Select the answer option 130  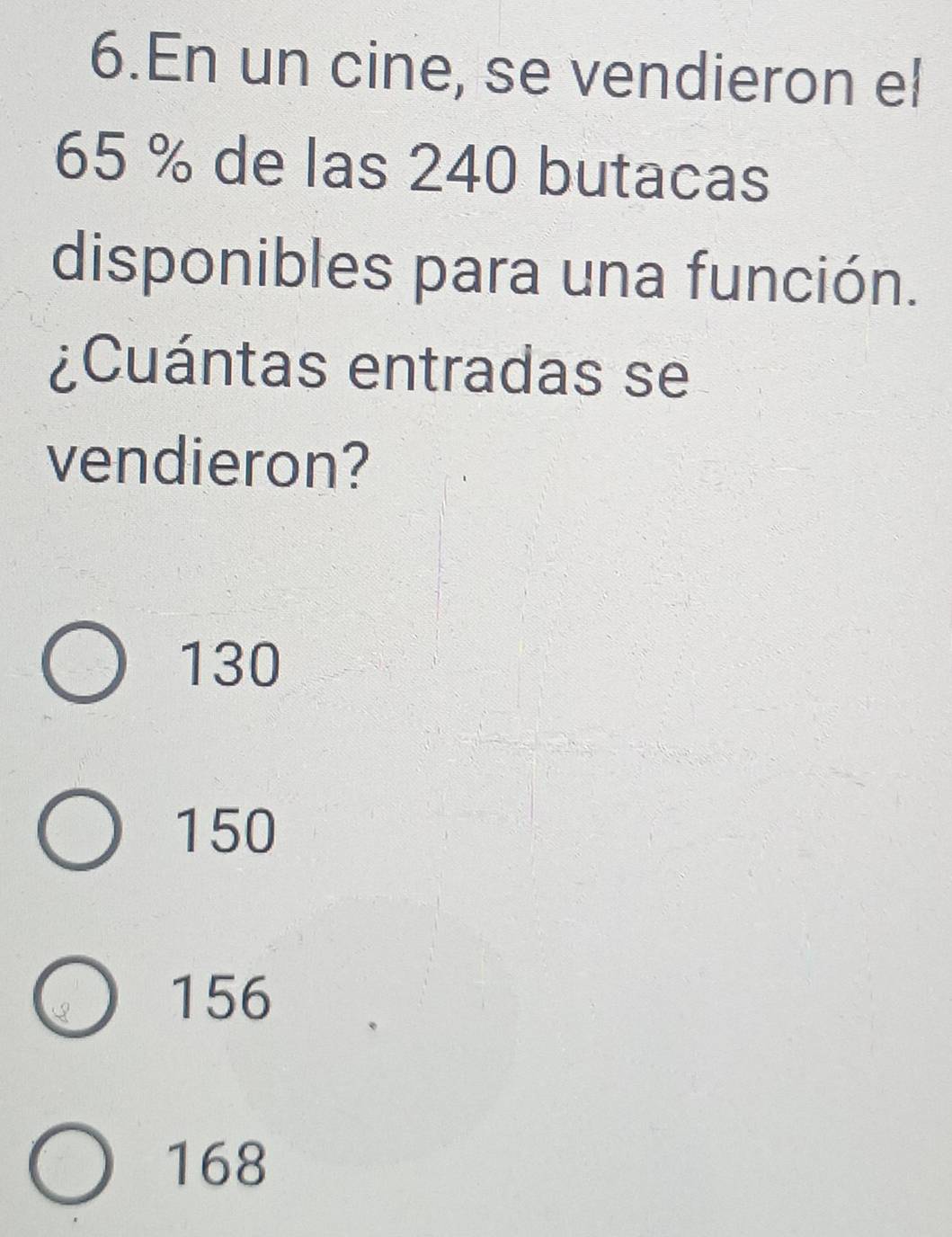click(82, 665)
